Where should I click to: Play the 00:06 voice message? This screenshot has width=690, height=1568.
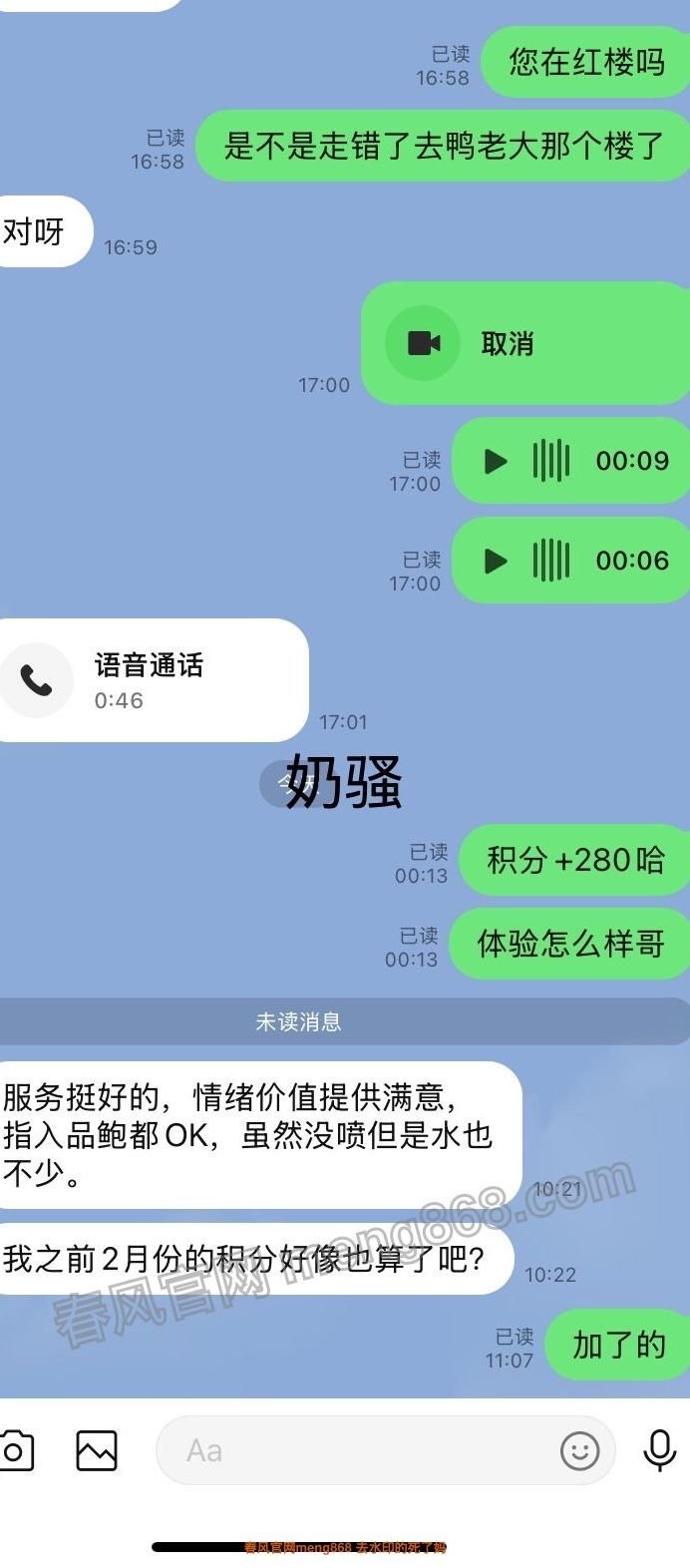coord(496,561)
